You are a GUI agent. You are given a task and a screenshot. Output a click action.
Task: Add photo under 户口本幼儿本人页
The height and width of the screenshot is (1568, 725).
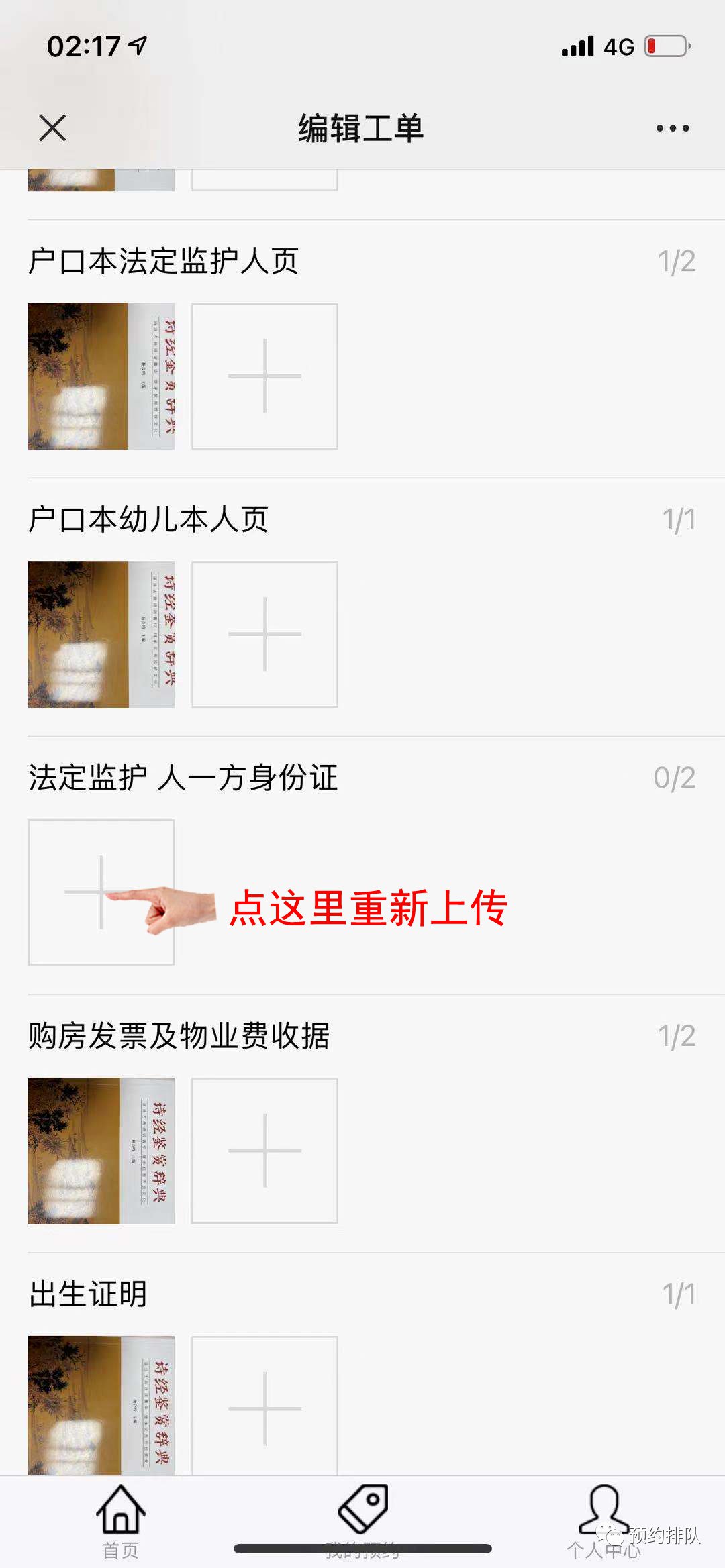pos(265,635)
